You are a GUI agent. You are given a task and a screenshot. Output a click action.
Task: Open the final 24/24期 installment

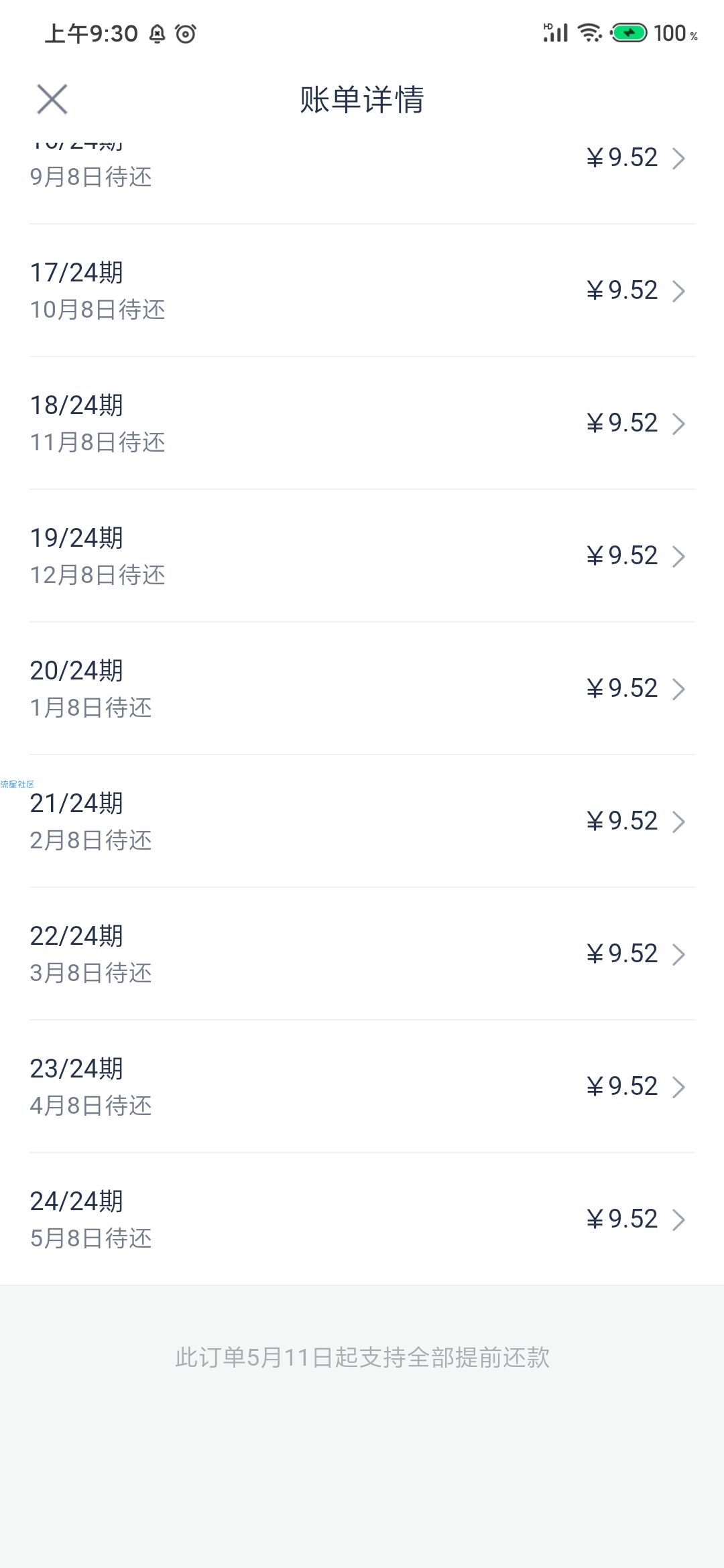[x=362, y=1220]
